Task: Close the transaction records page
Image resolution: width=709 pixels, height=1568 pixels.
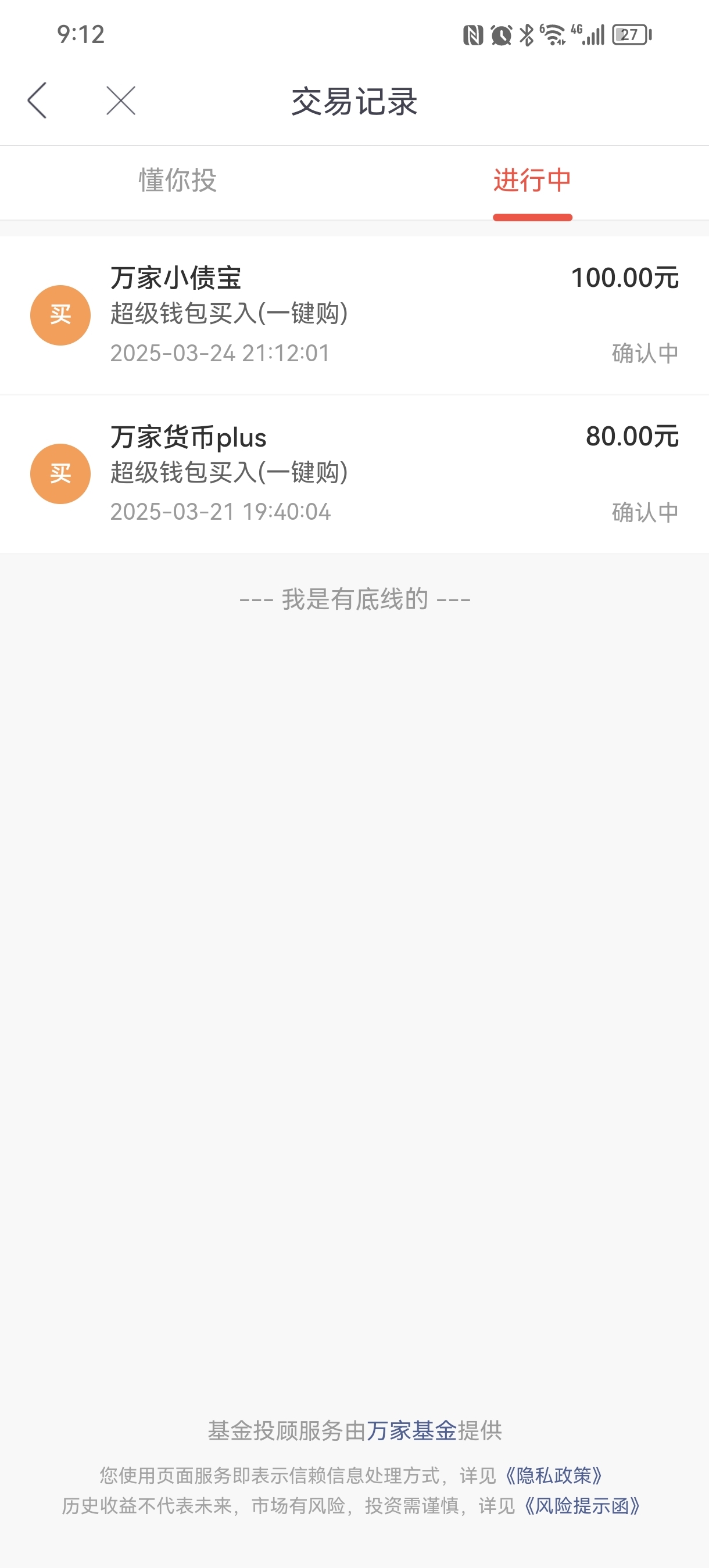Action: click(x=121, y=100)
